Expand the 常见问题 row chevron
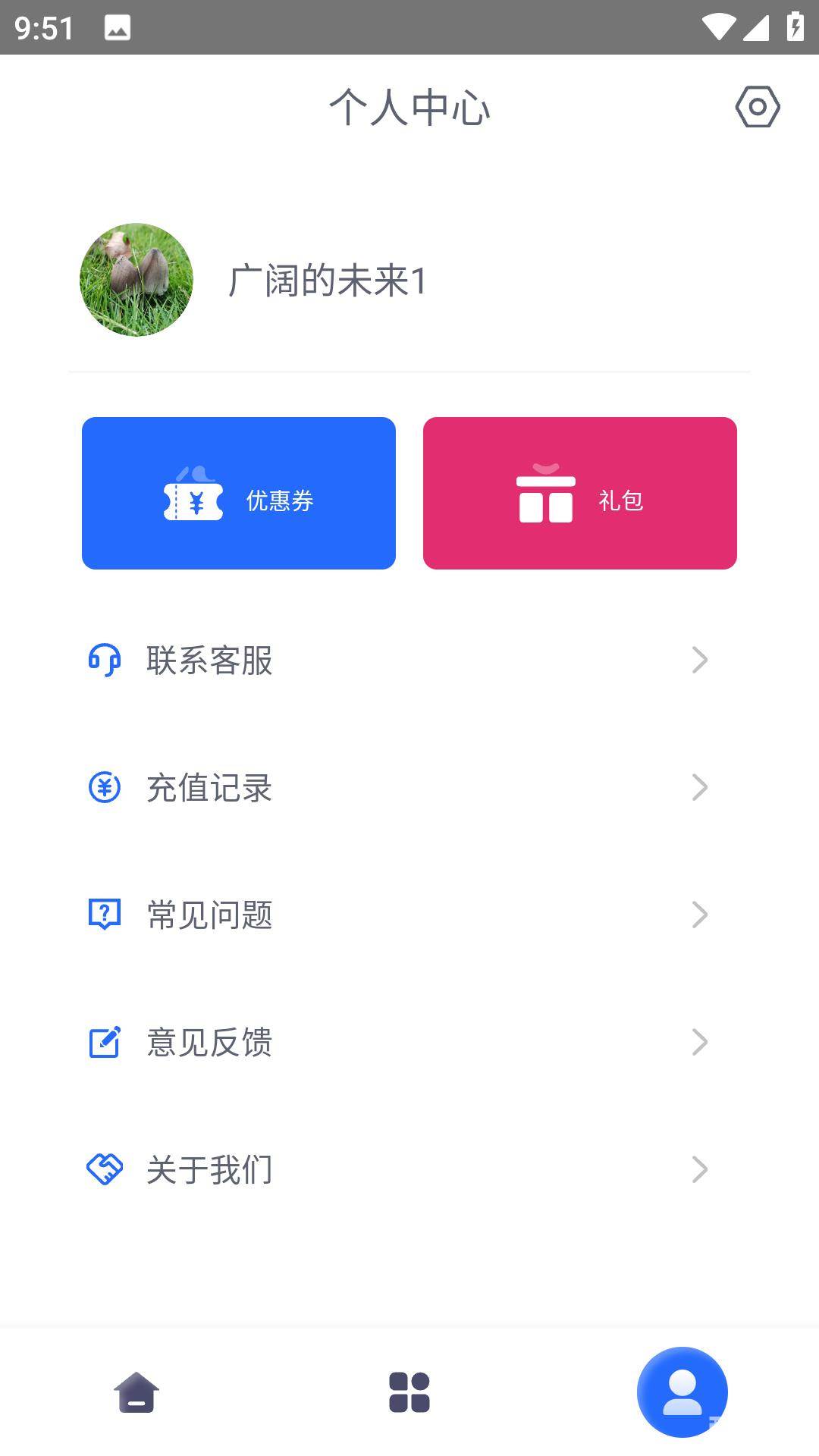 (x=699, y=915)
